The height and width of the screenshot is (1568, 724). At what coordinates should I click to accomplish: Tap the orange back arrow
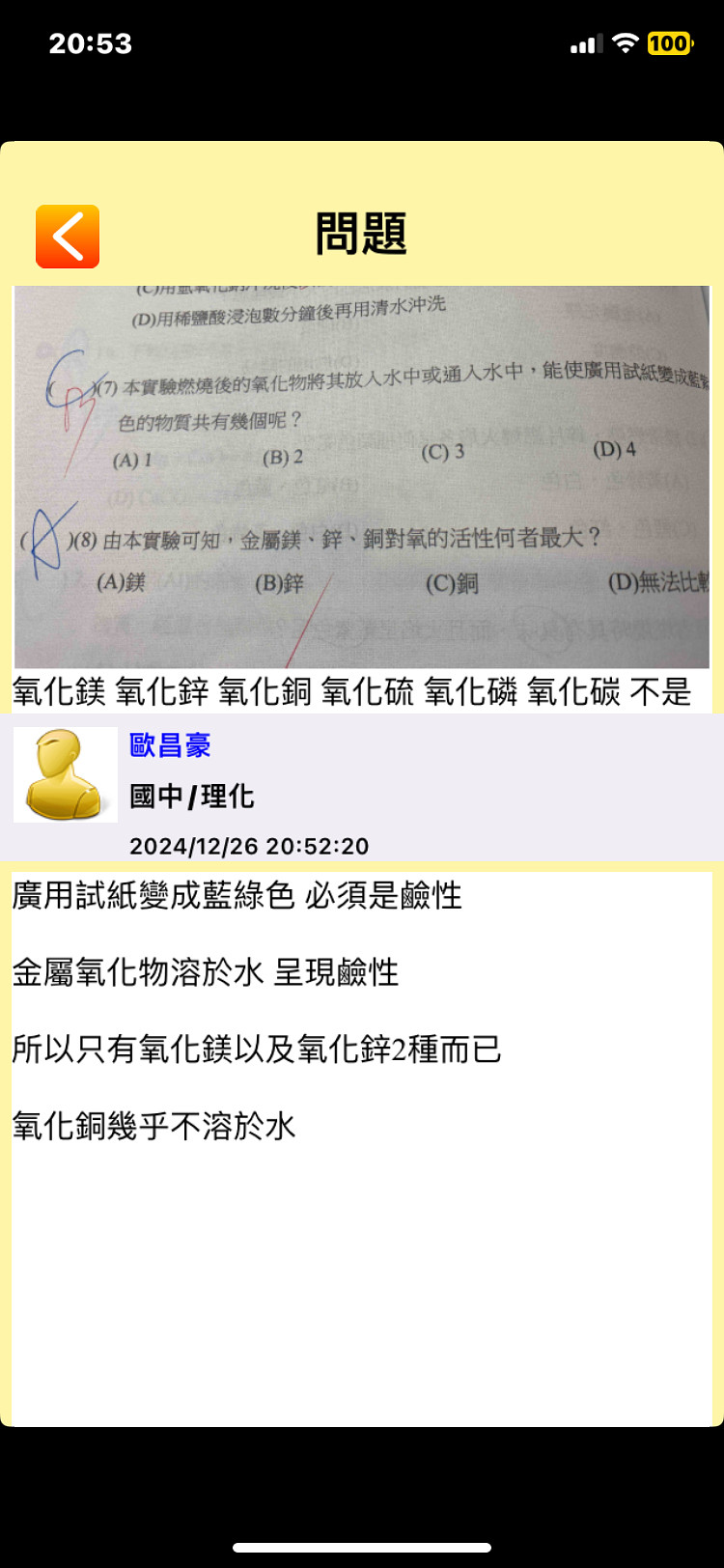pyautogui.click(x=68, y=237)
